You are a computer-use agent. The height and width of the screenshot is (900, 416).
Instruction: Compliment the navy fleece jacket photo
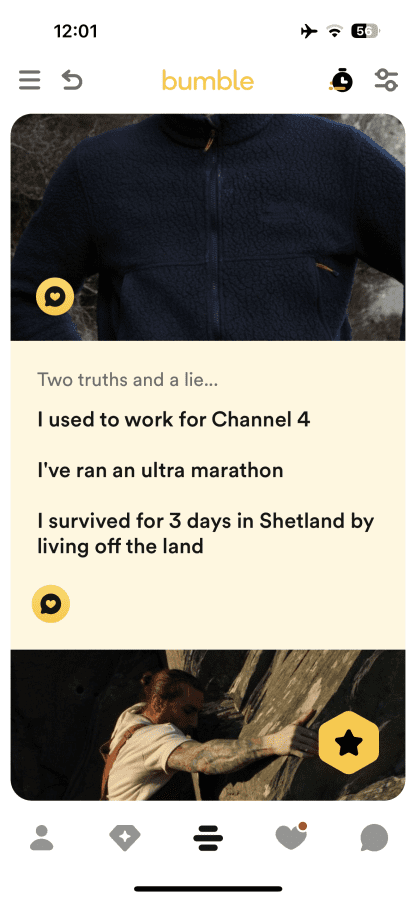tap(55, 297)
